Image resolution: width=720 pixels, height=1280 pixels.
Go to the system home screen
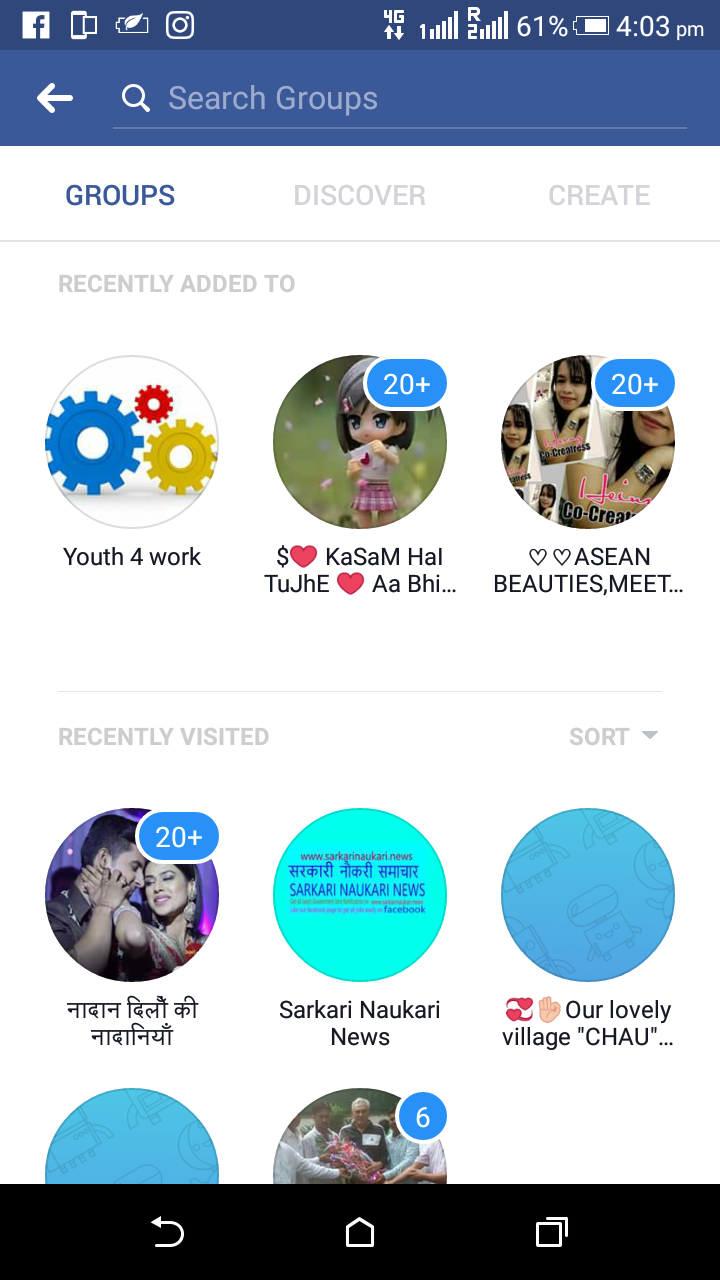(359, 1233)
